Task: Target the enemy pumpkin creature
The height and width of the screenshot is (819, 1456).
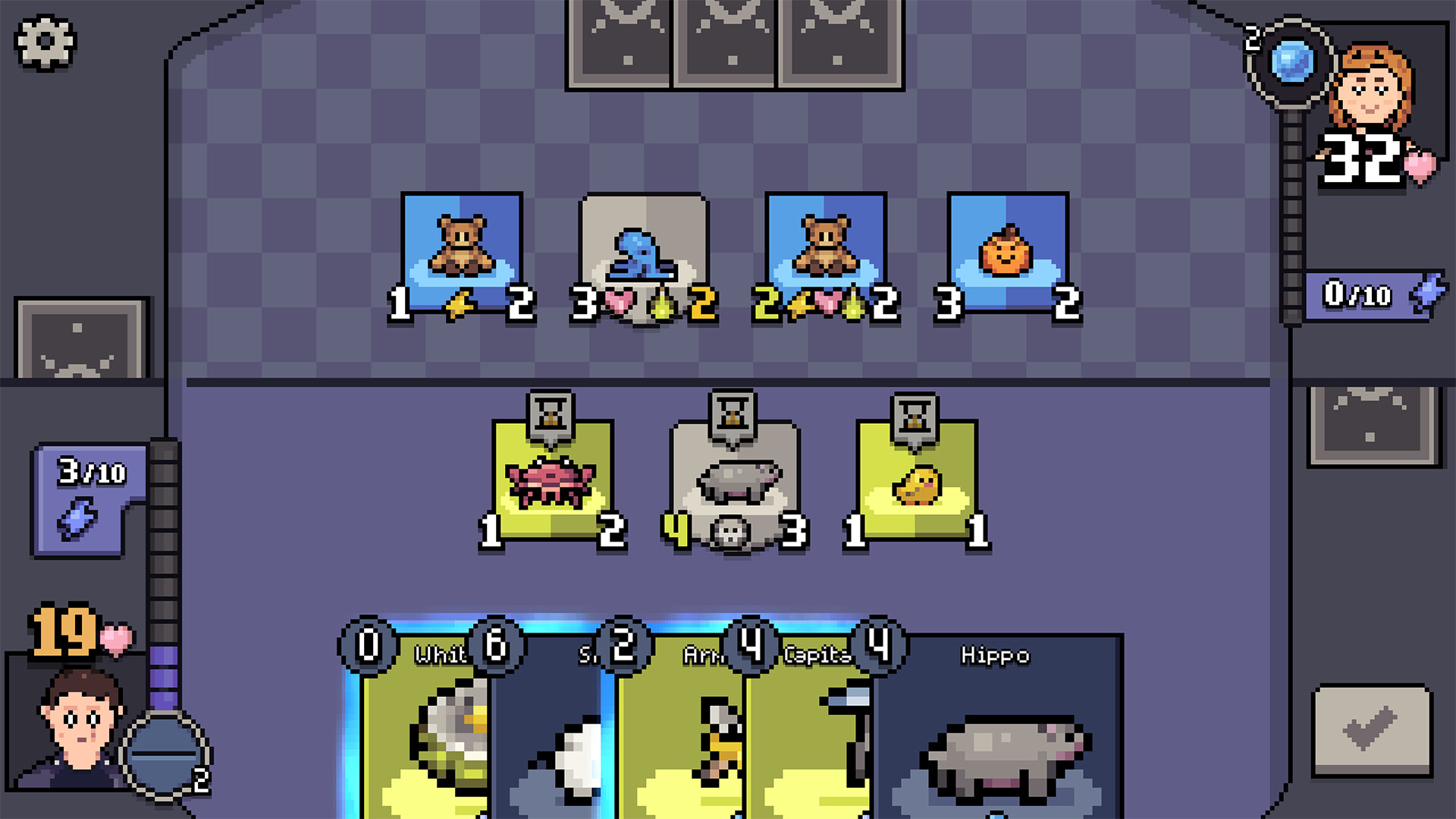Action: (1007, 250)
